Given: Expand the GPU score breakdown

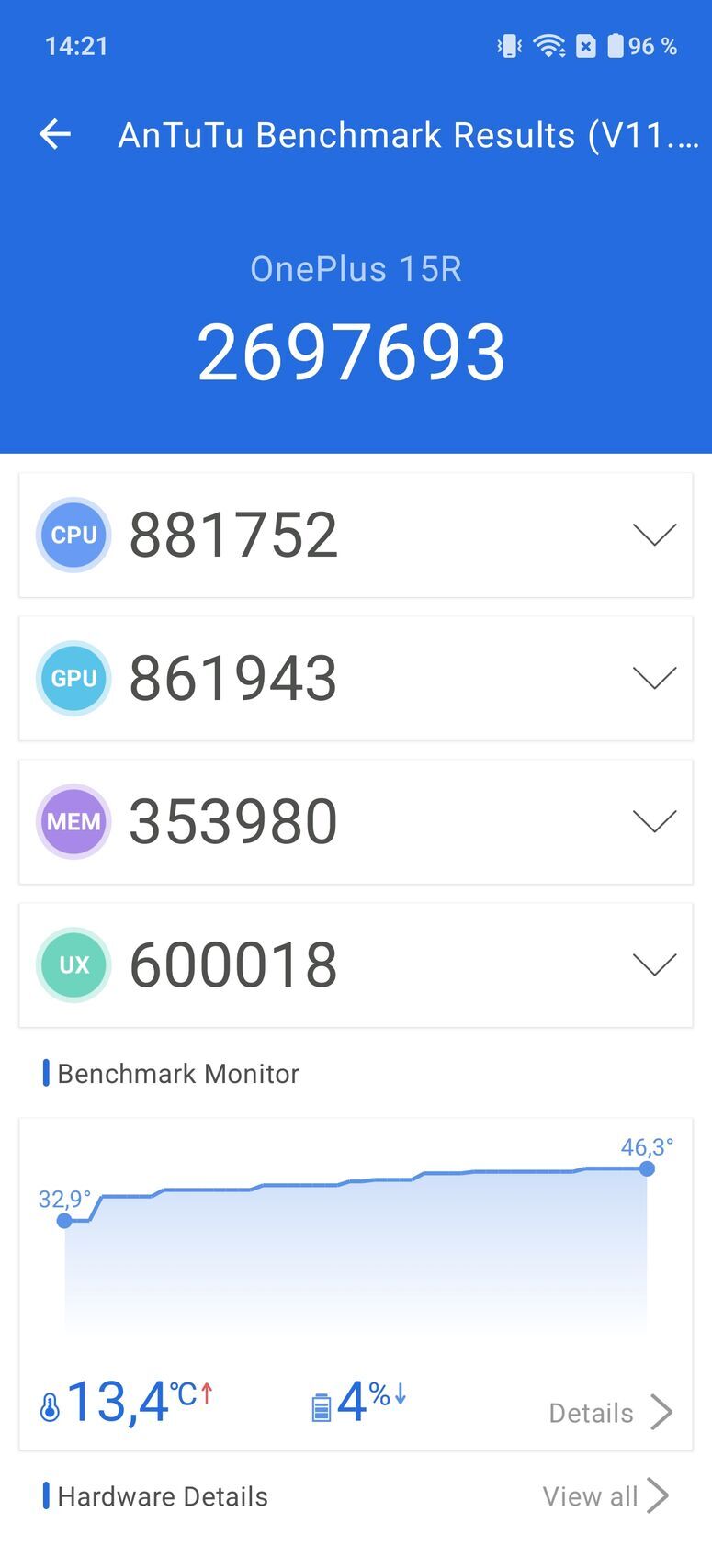Looking at the screenshot, I should [x=654, y=678].
